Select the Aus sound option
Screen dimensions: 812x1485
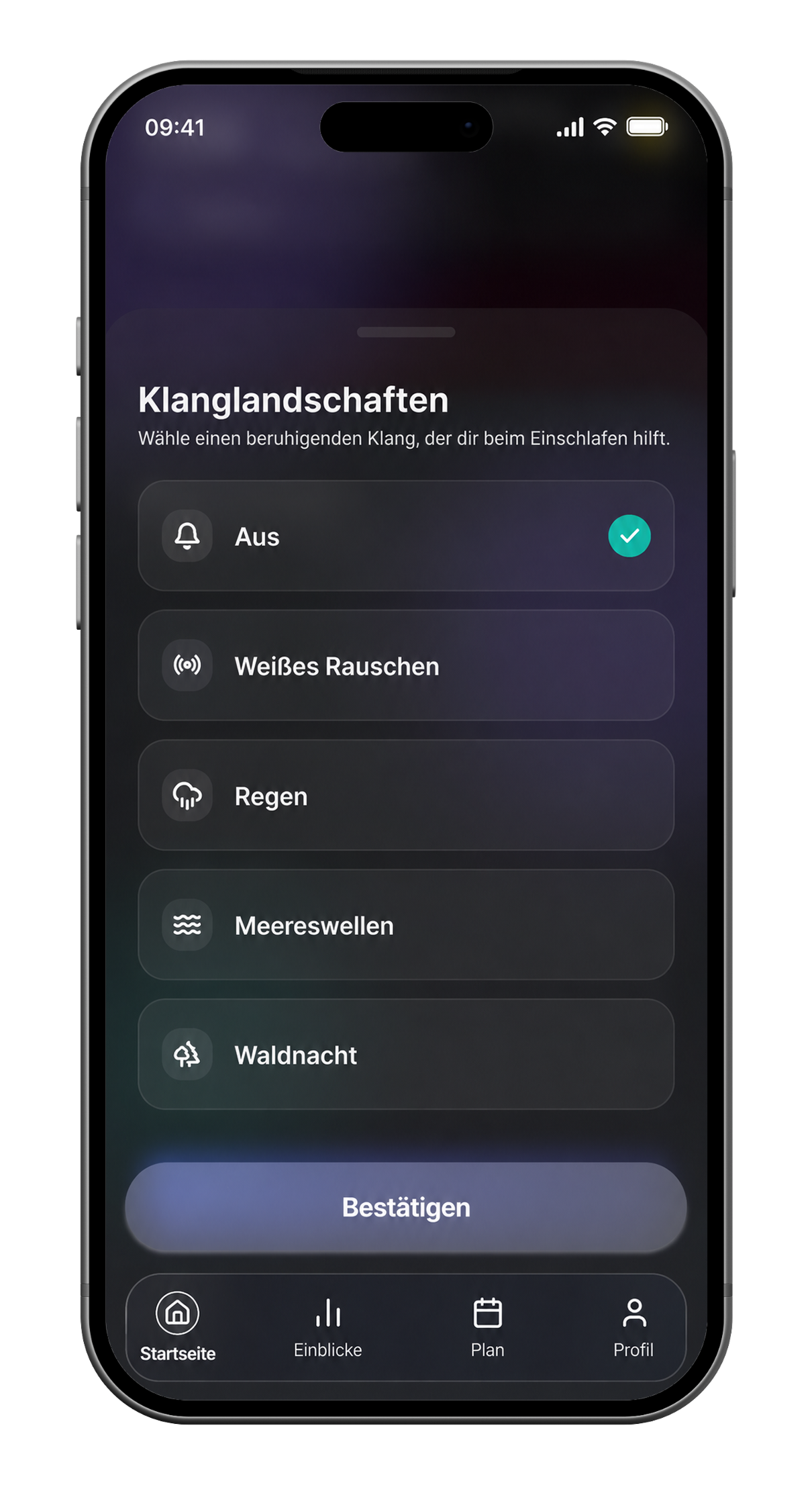click(406, 536)
